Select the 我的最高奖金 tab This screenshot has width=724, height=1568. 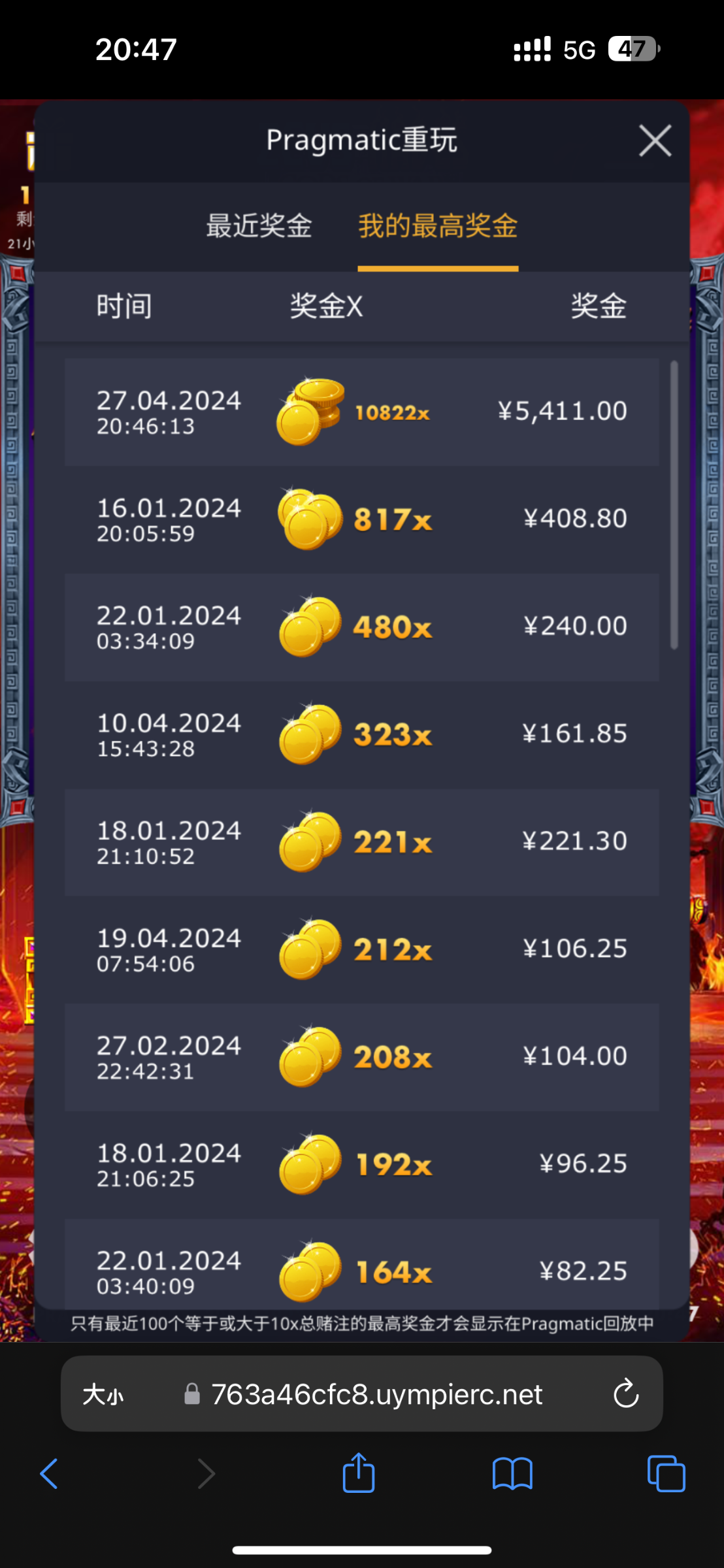point(438,226)
